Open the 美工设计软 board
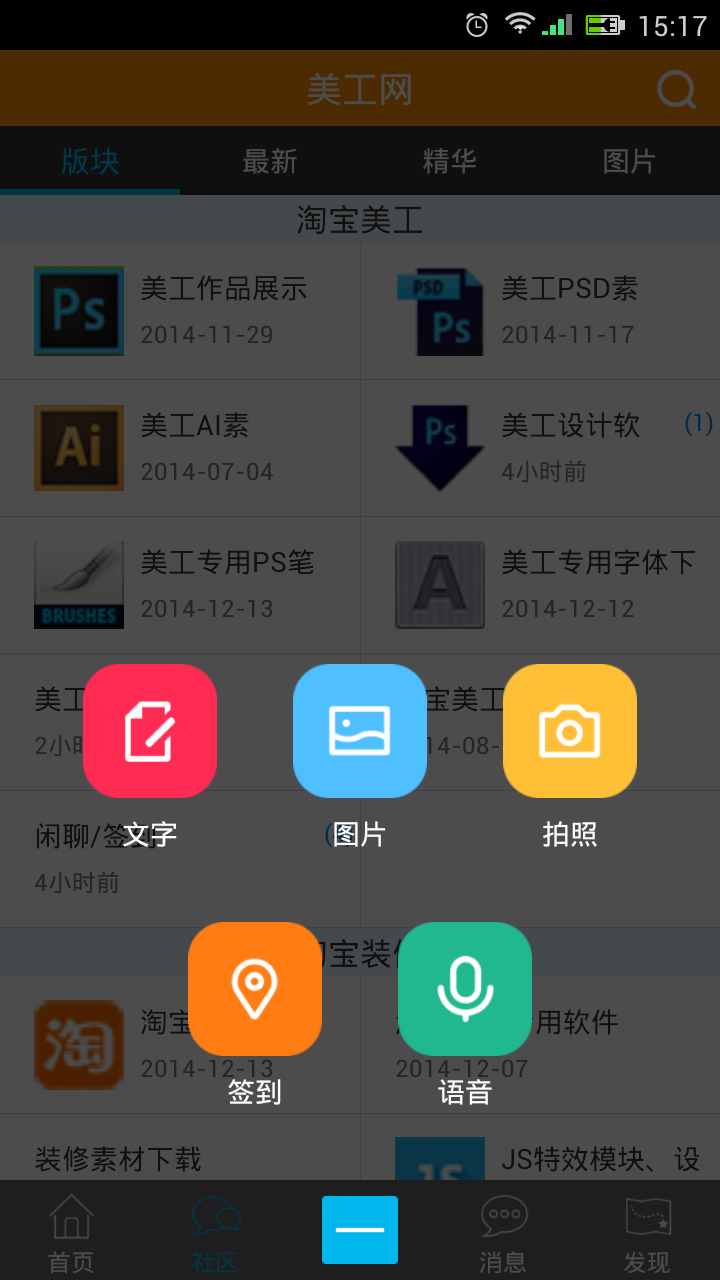 pos(540,448)
